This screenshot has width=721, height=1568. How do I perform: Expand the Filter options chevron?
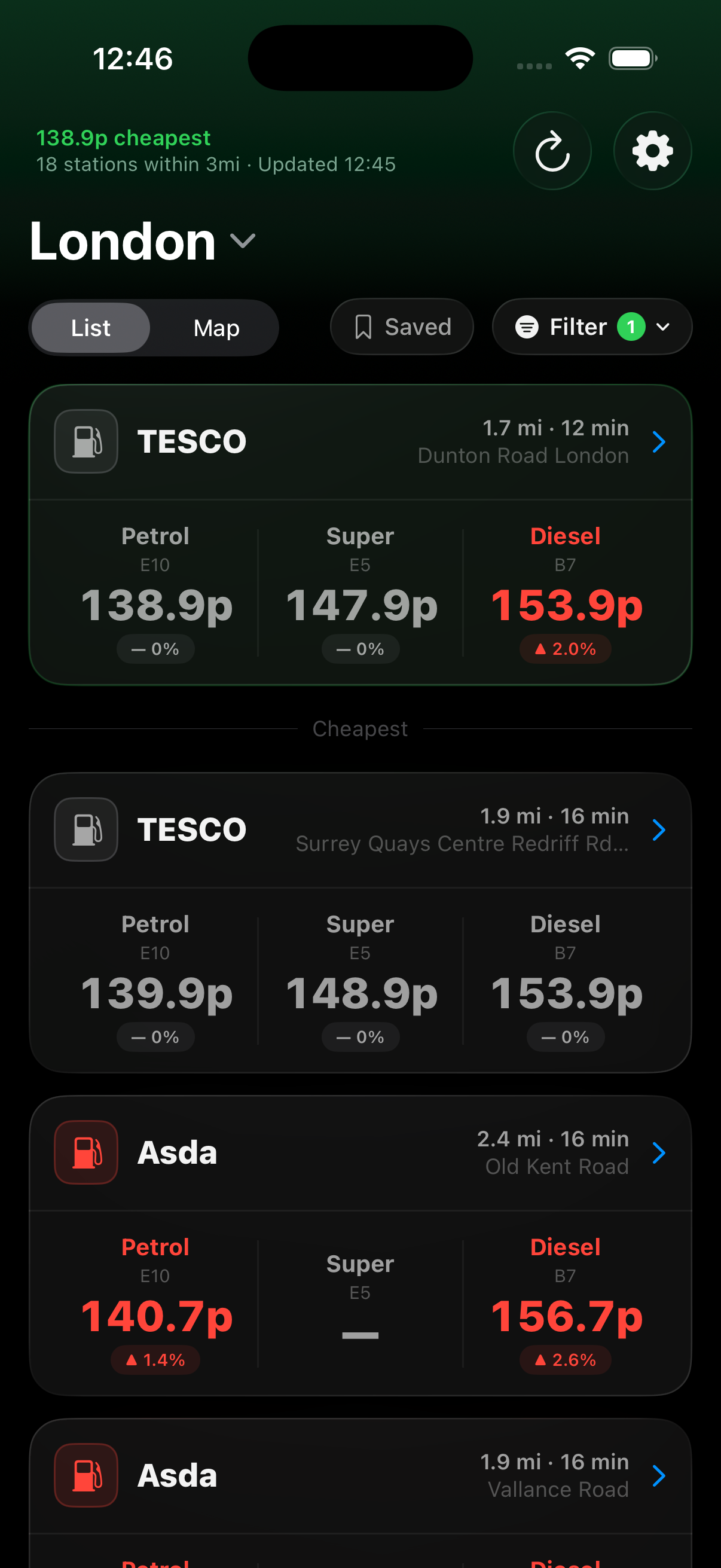pyautogui.click(x=664, y=328)
